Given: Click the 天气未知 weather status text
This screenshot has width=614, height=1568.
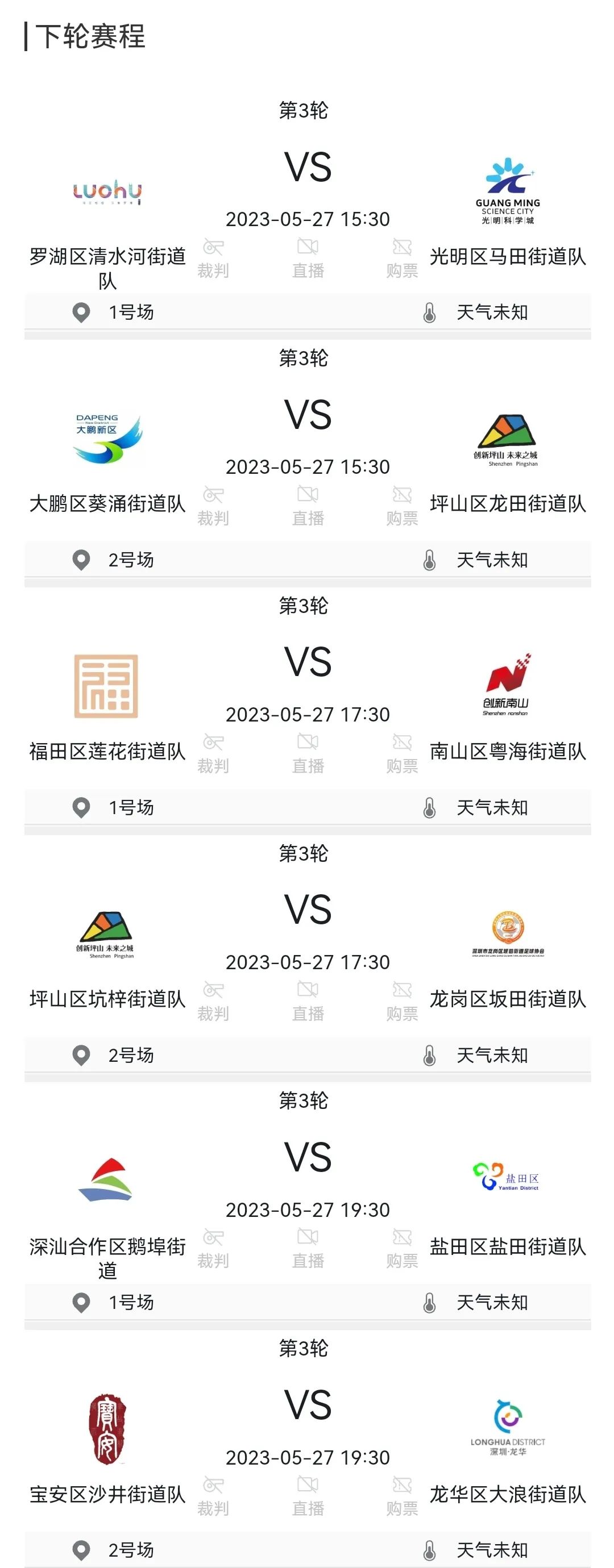Looking at the screenshot, I should (x=493, y=312).
